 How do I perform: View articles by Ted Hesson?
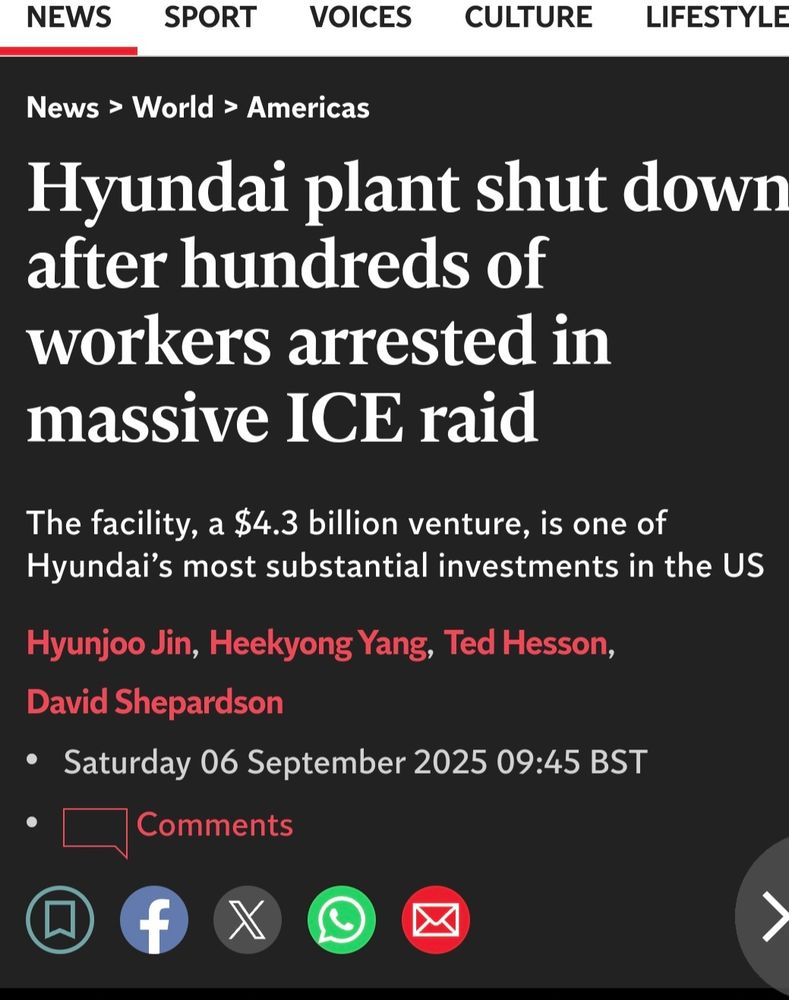(x=525, y=643)
